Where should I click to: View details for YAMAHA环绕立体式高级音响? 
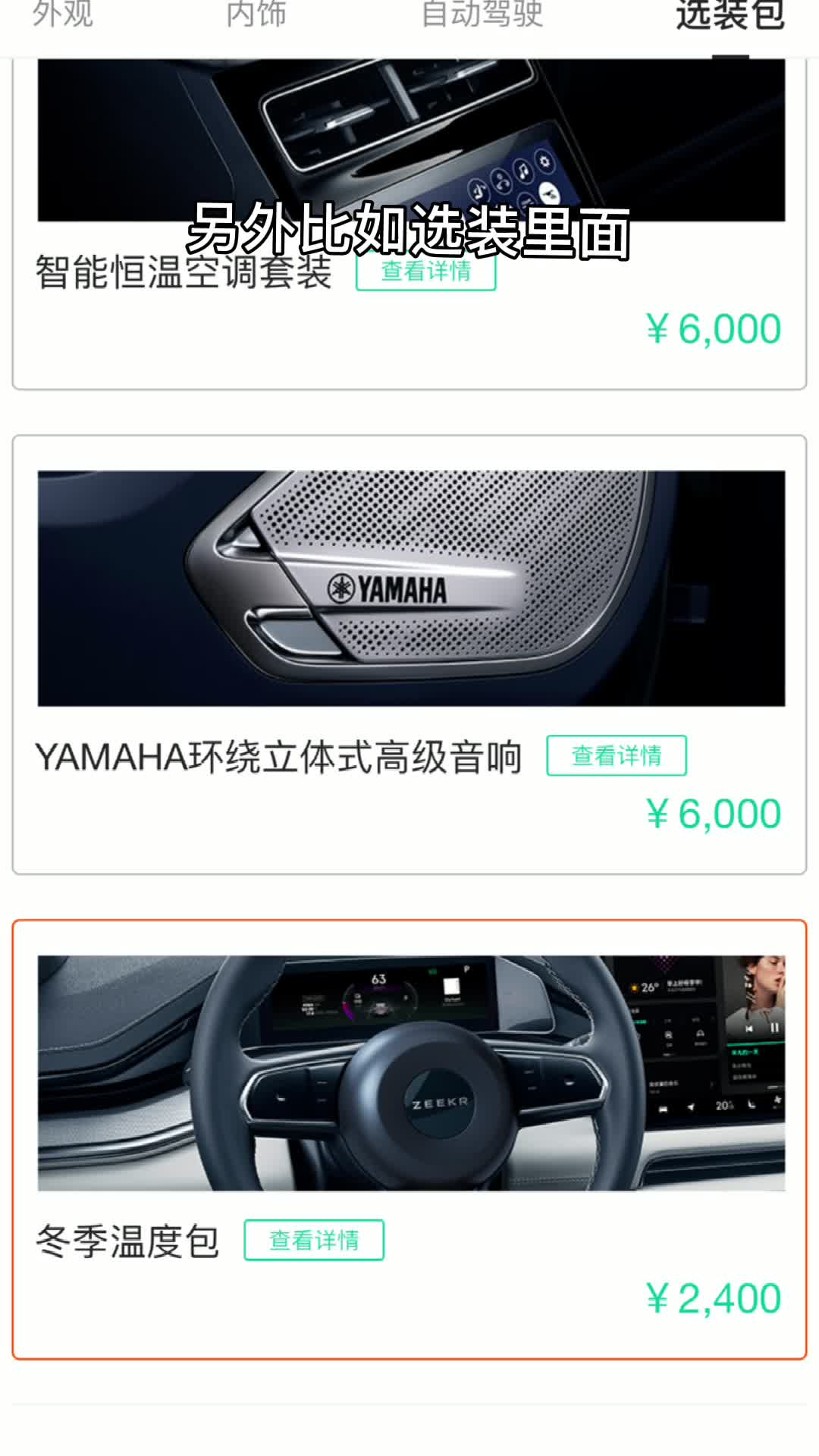pos(616,755)
